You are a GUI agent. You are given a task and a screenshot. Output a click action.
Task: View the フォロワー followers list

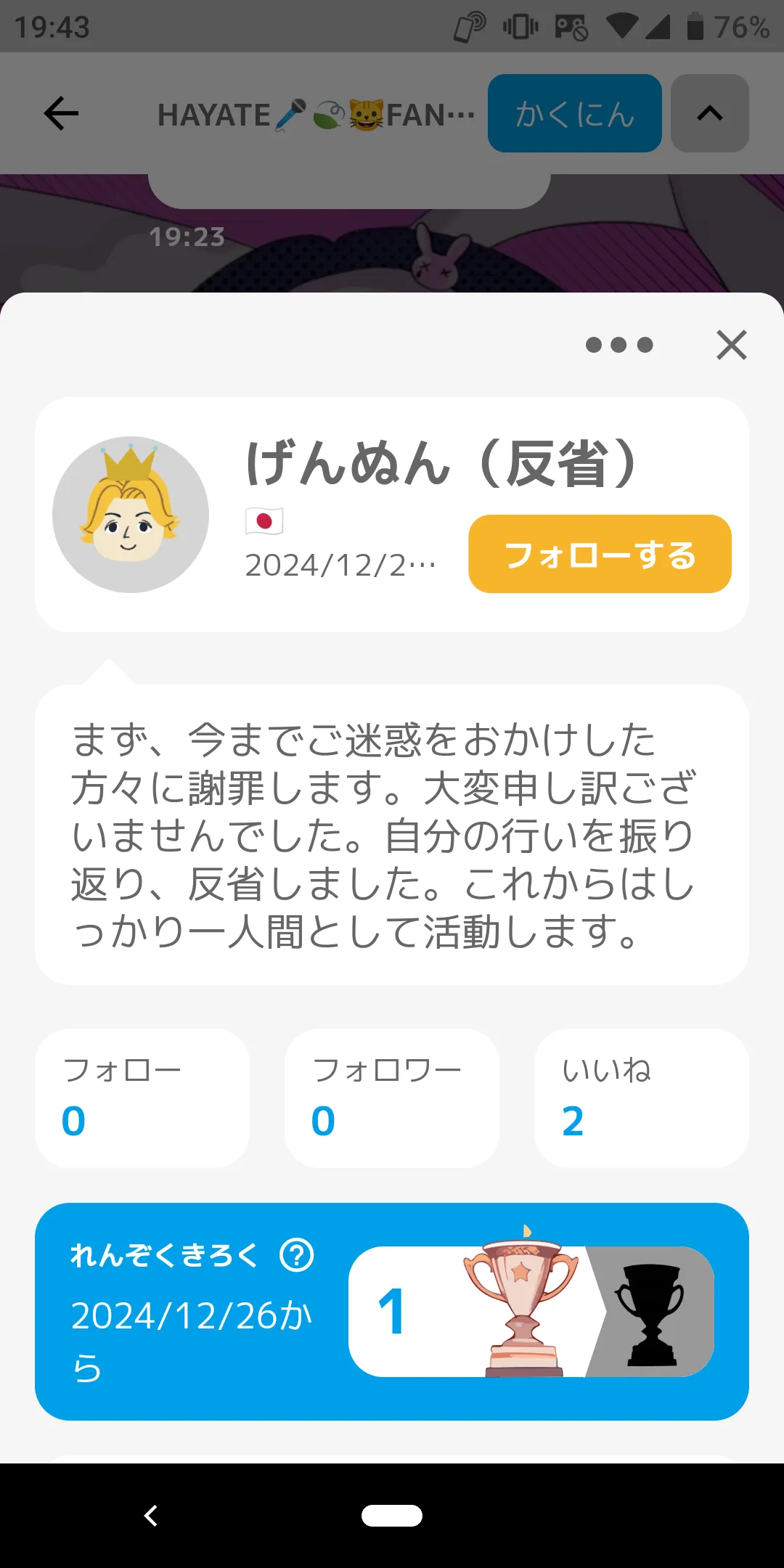click(x=392, y=1098)
